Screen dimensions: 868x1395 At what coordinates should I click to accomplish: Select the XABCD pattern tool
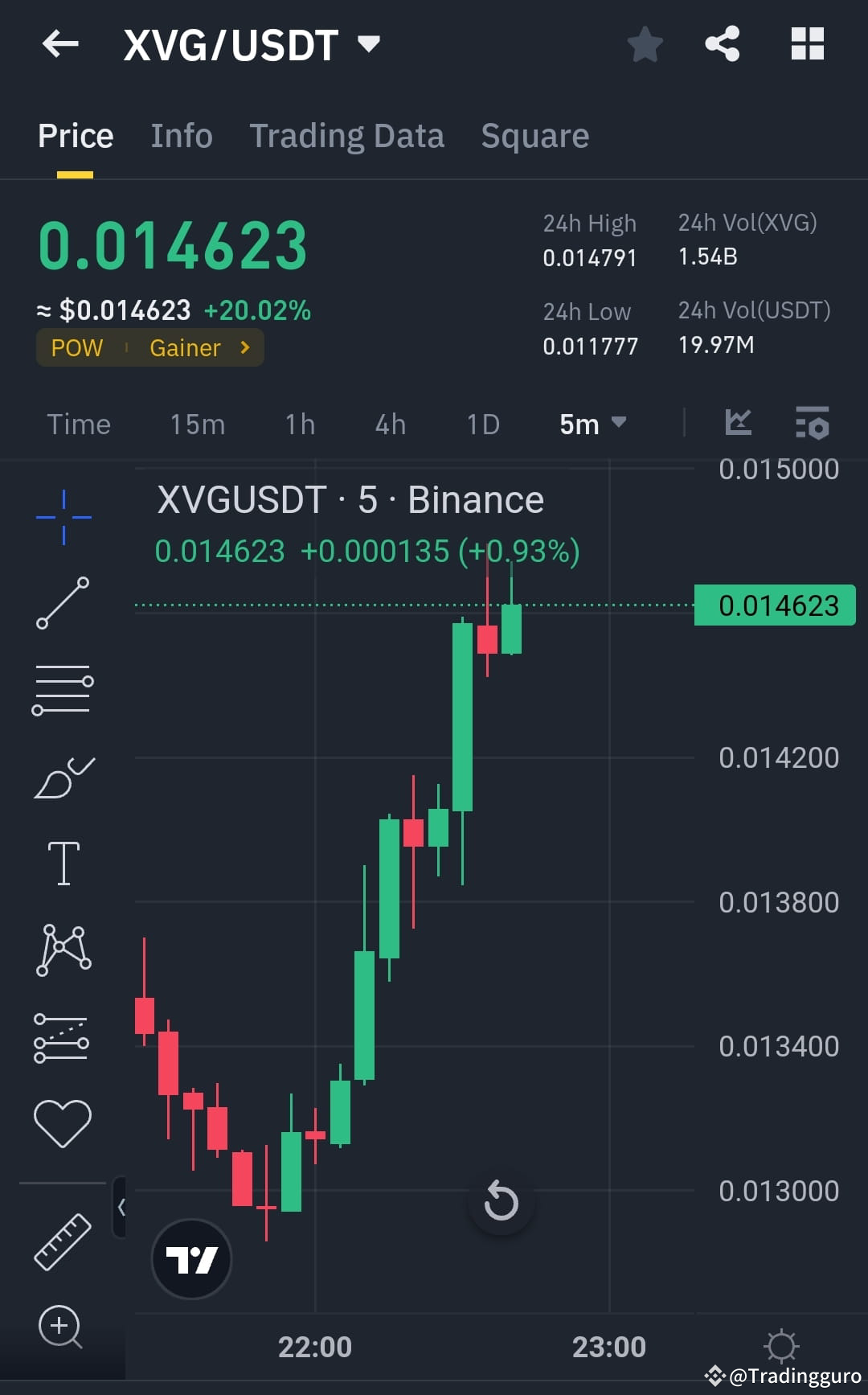coord(63,949)
